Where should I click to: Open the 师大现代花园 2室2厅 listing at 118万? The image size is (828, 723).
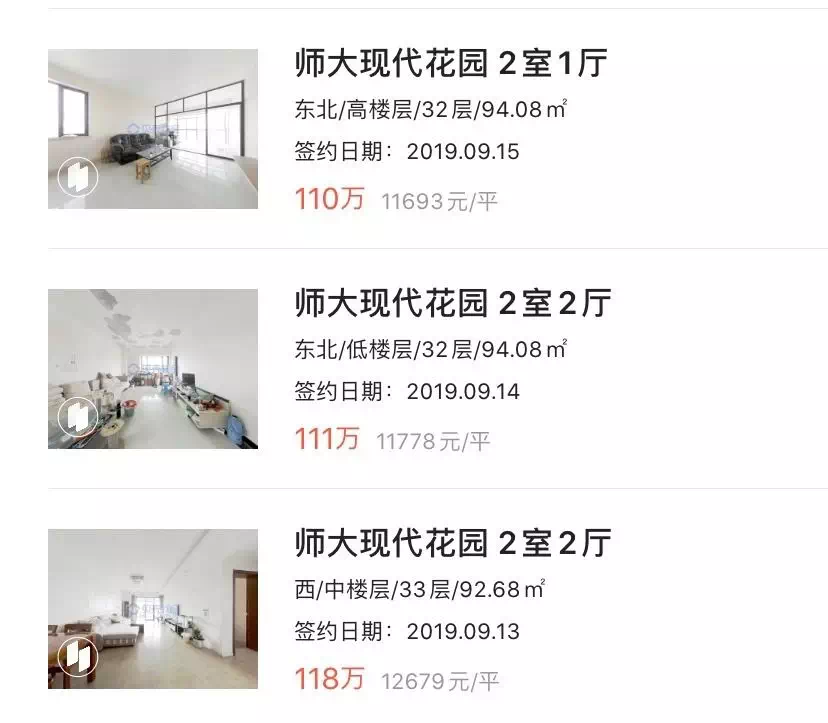[452, 543]
